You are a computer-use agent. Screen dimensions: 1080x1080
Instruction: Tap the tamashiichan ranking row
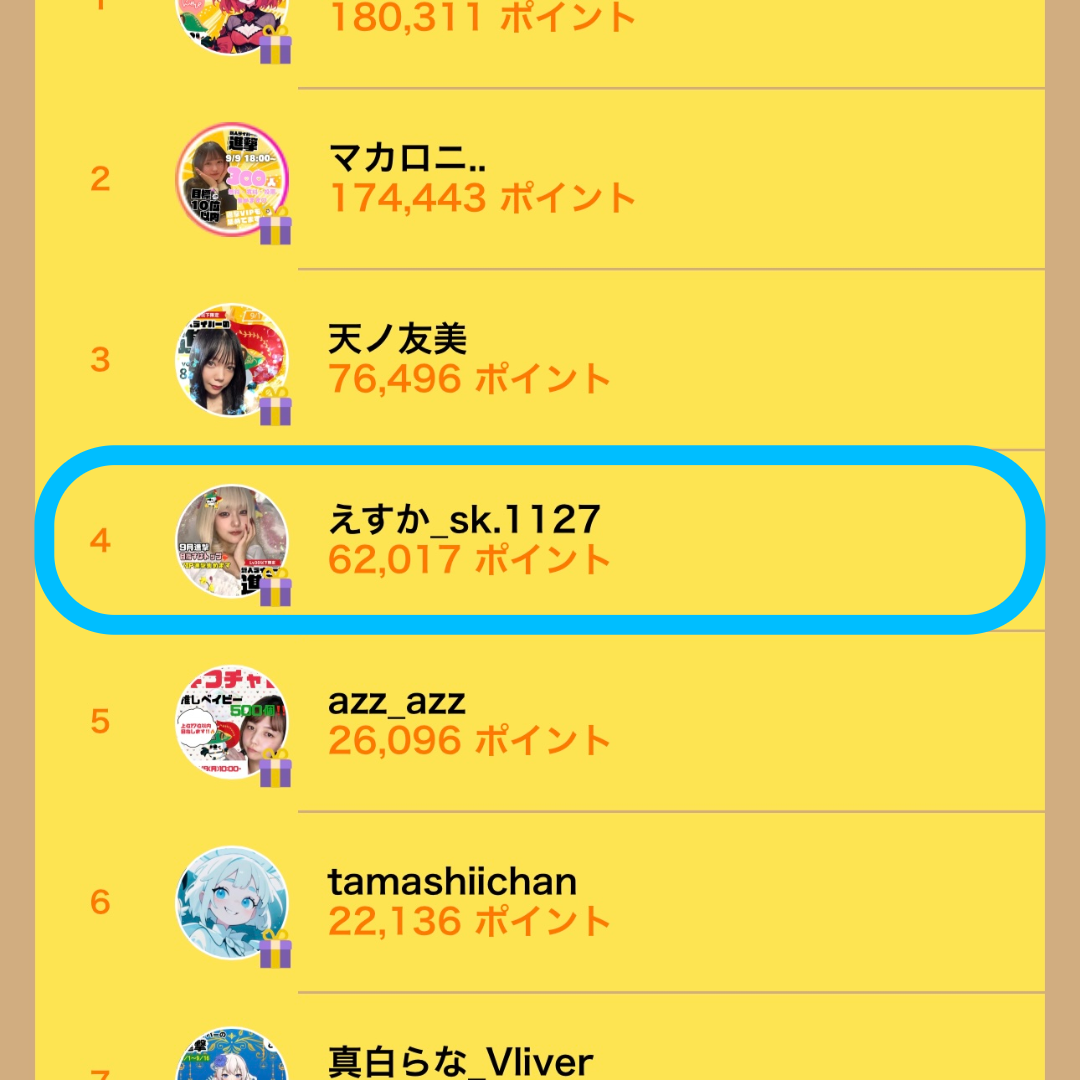(x=540, y=901)
